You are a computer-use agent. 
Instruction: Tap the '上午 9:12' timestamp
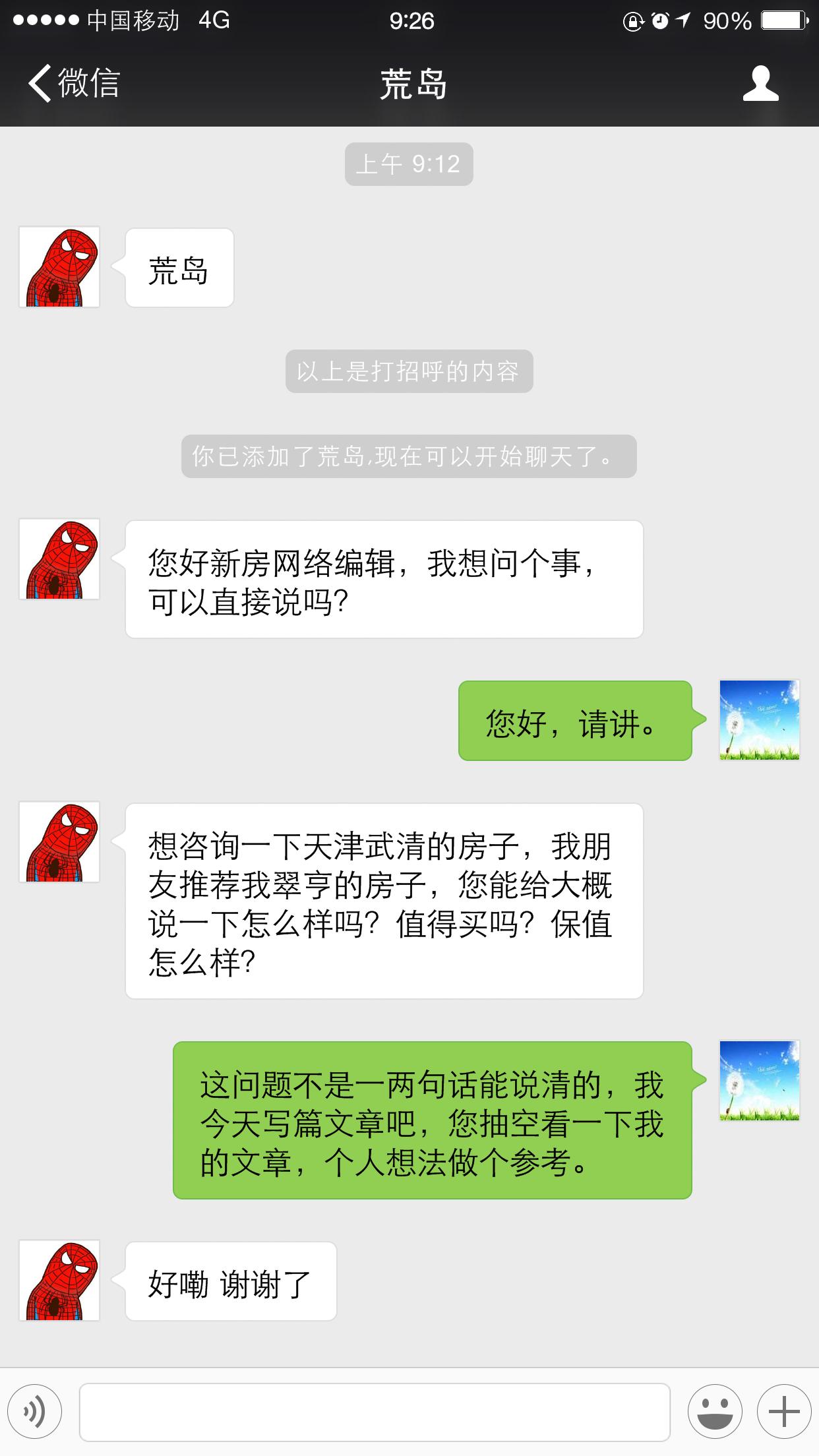coord(409,164)
